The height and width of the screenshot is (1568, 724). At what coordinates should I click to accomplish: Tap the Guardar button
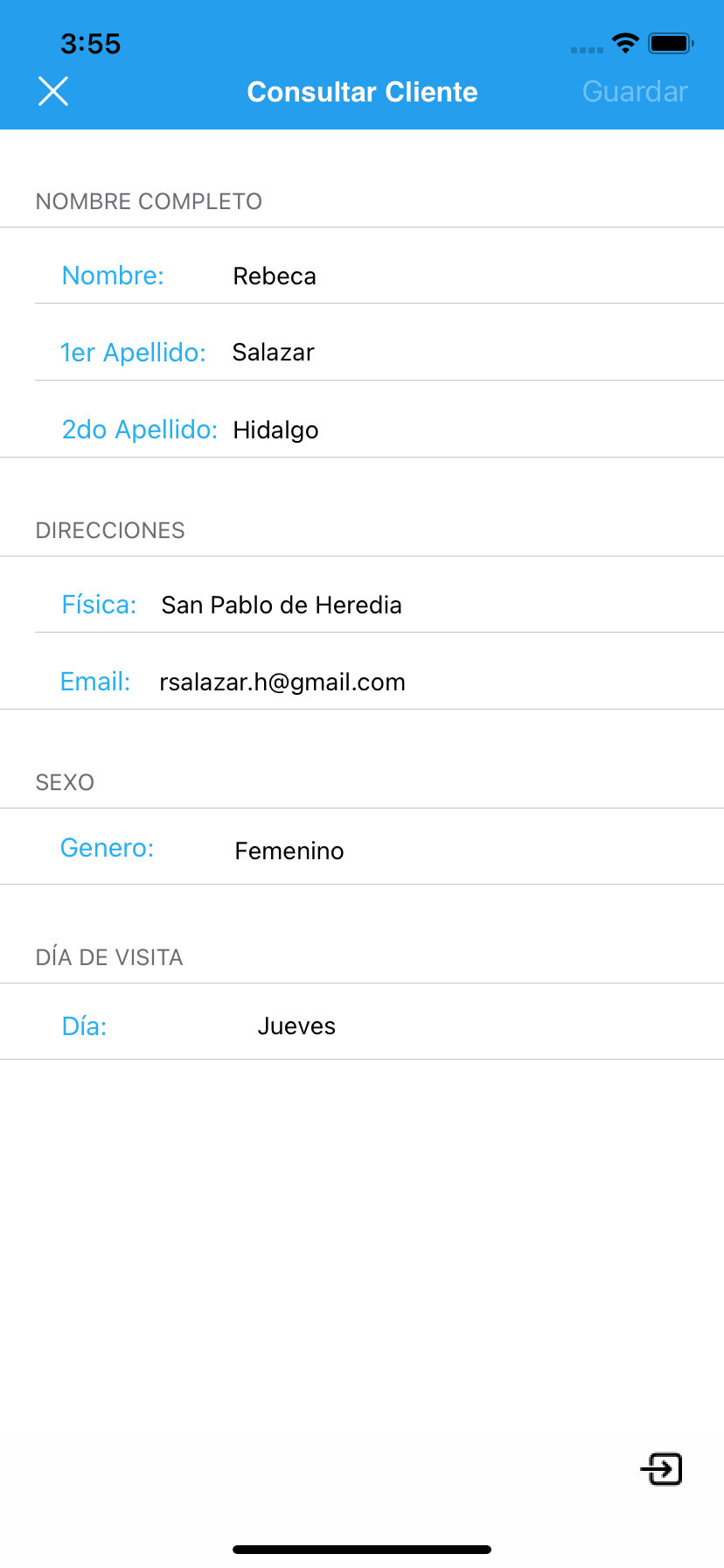(635, 91)
